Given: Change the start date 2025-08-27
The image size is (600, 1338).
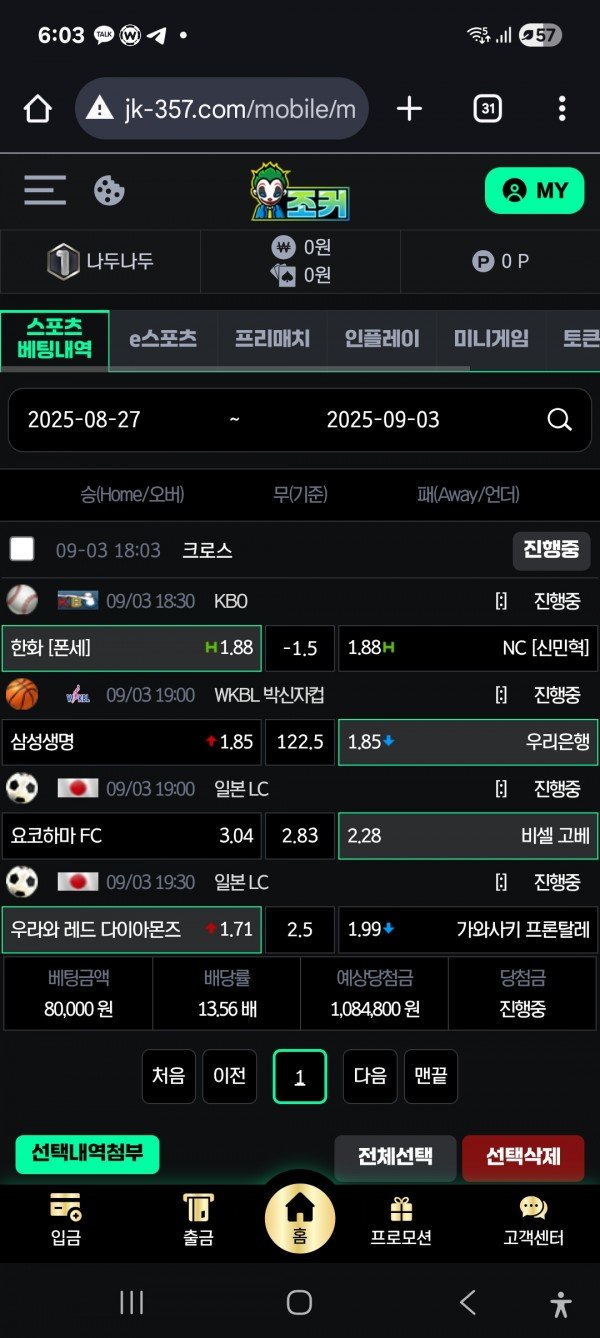Looking at the screenshot, I should 84,420.
